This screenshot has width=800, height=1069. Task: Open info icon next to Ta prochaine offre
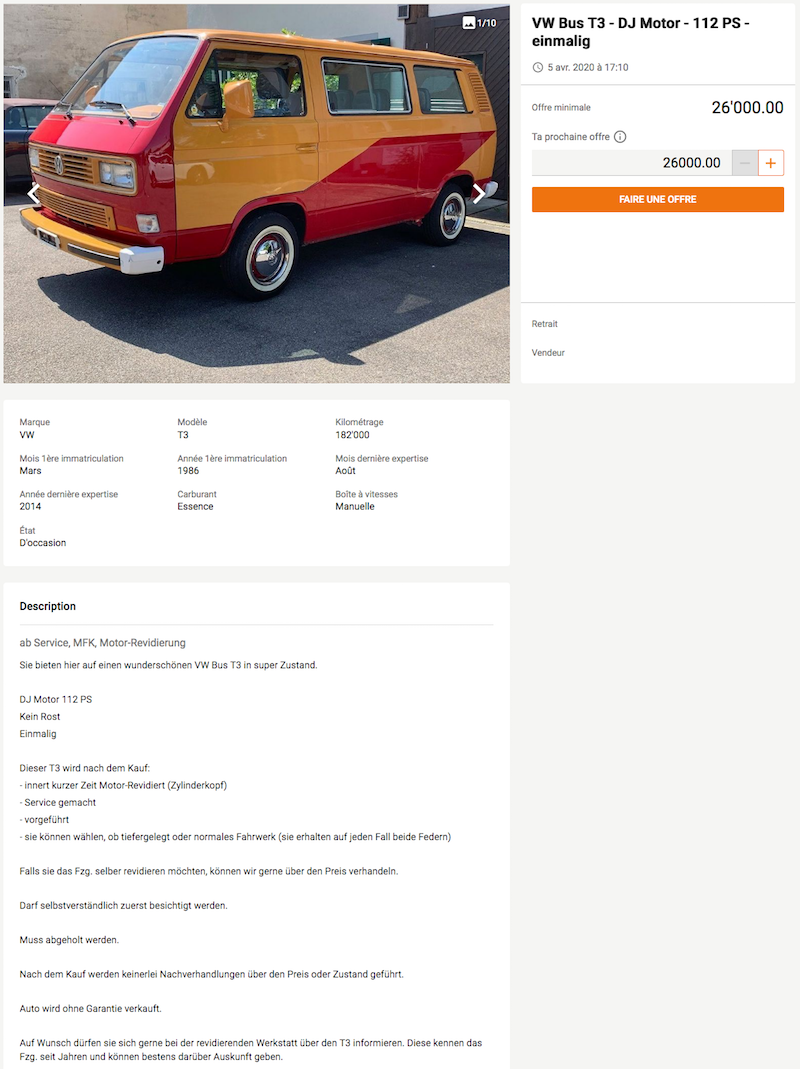click(x=620, y=137)
